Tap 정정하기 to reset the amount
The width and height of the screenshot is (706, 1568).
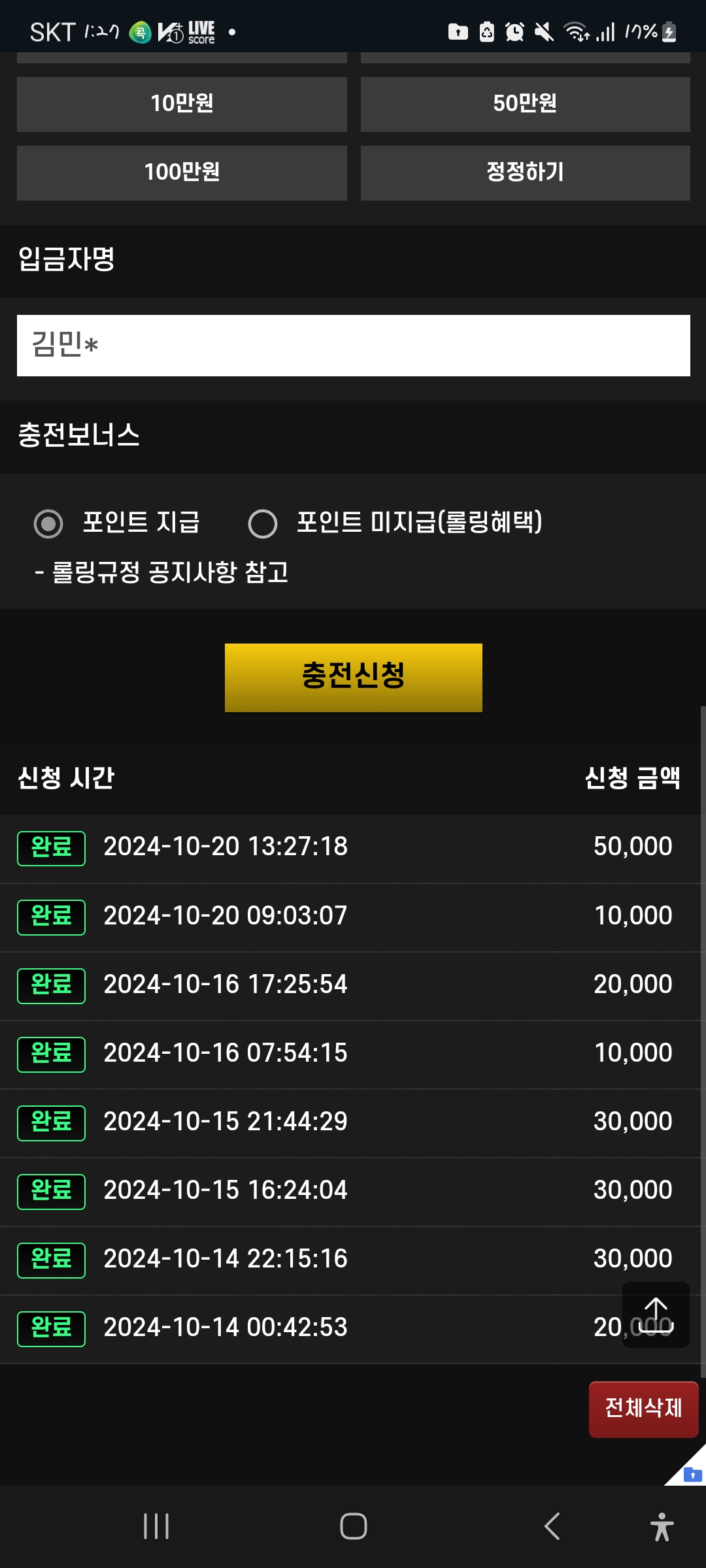525,172
